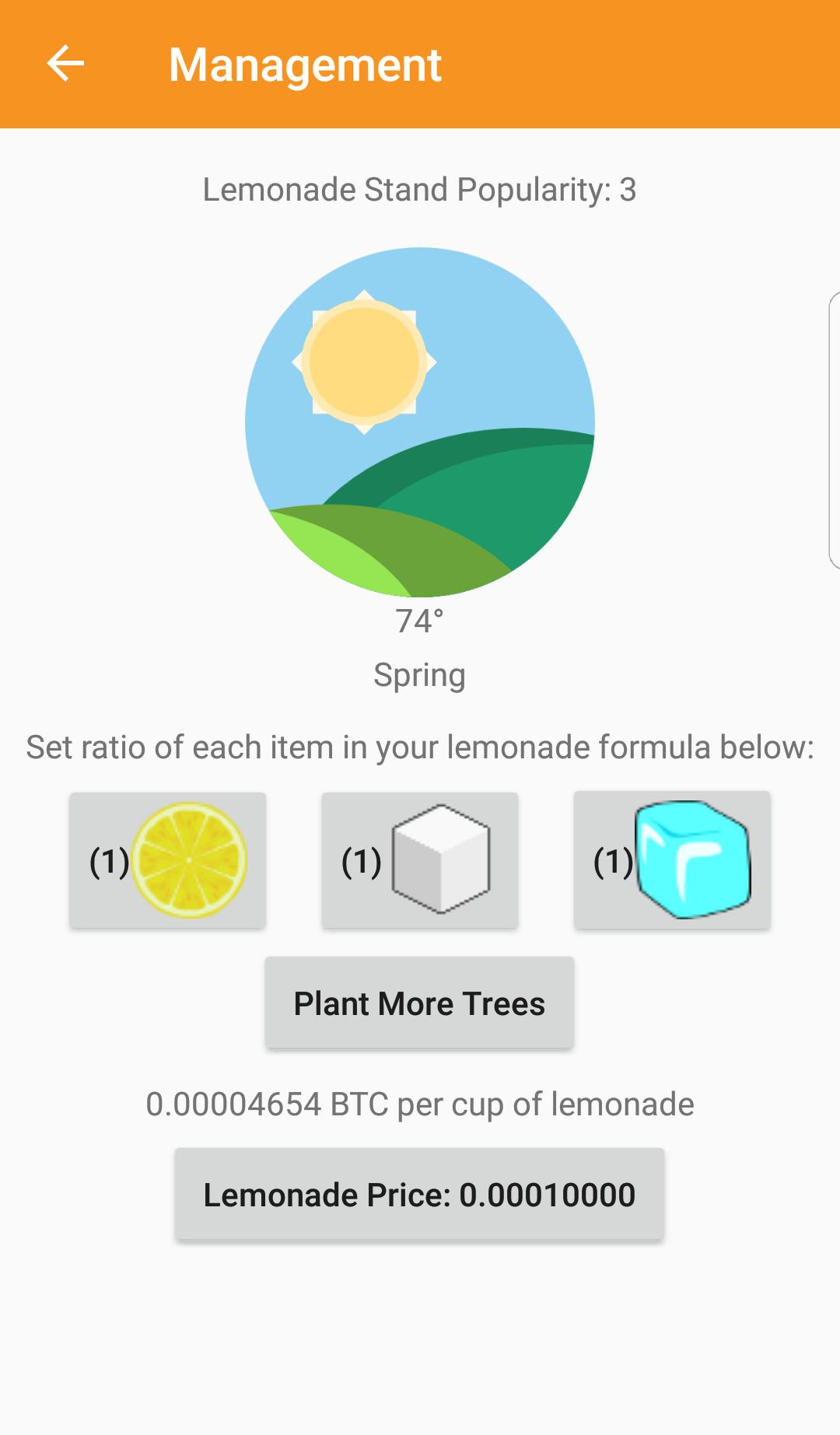The height and width of the screenshot is (1435, 840).
Task: Adjust the ice cube ratio button
Action: point(672,860)
